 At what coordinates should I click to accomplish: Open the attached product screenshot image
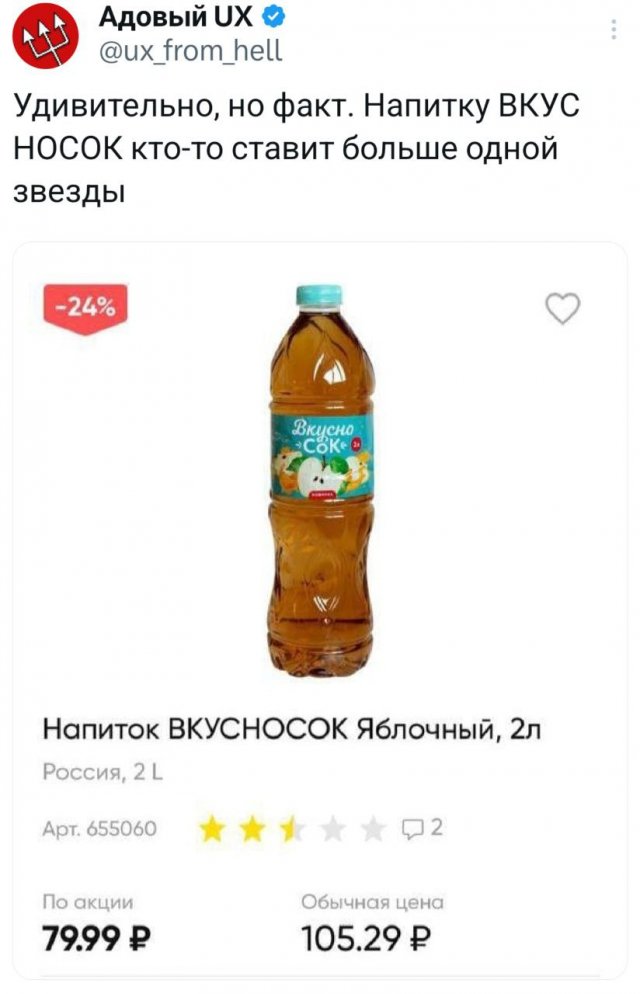(x=320, y=610)
